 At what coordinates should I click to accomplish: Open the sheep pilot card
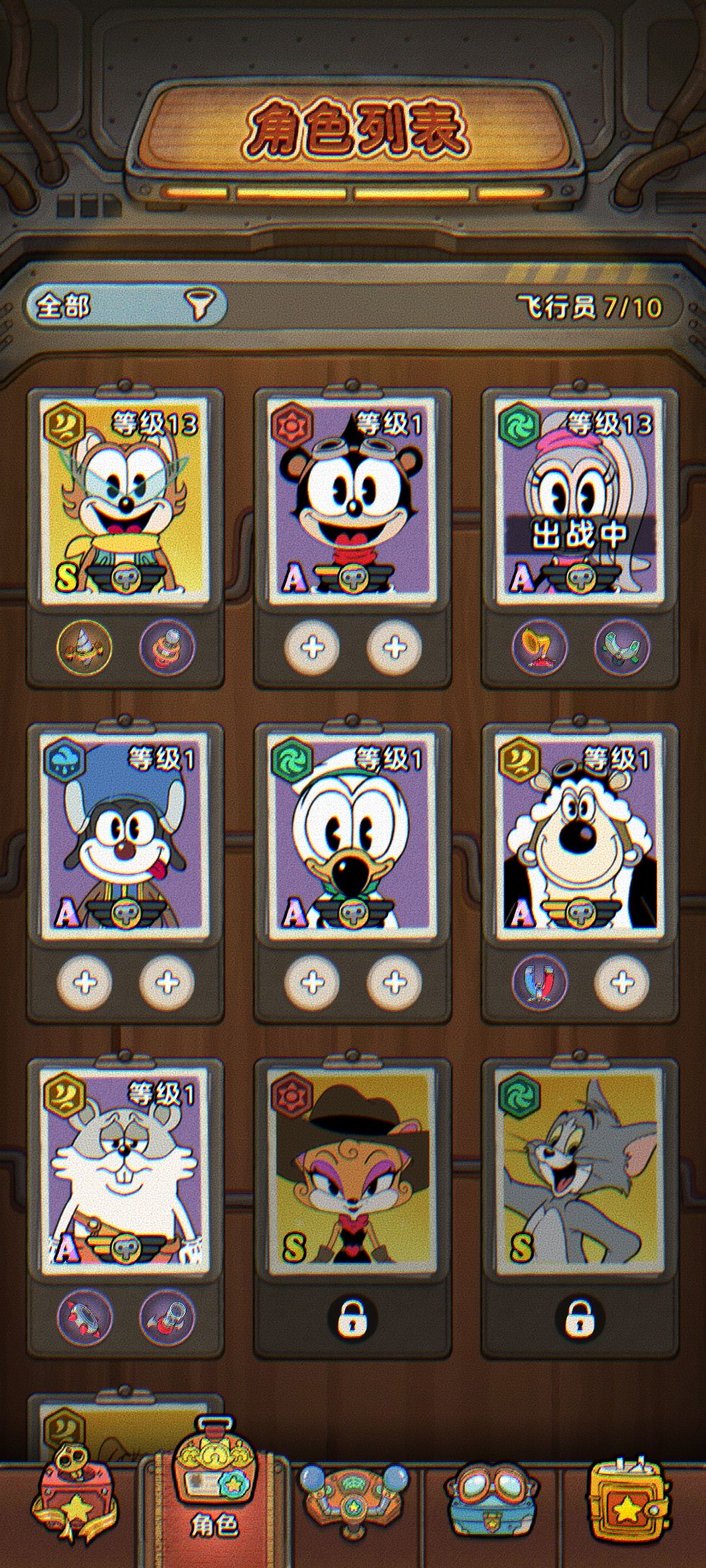coord(580,835)
